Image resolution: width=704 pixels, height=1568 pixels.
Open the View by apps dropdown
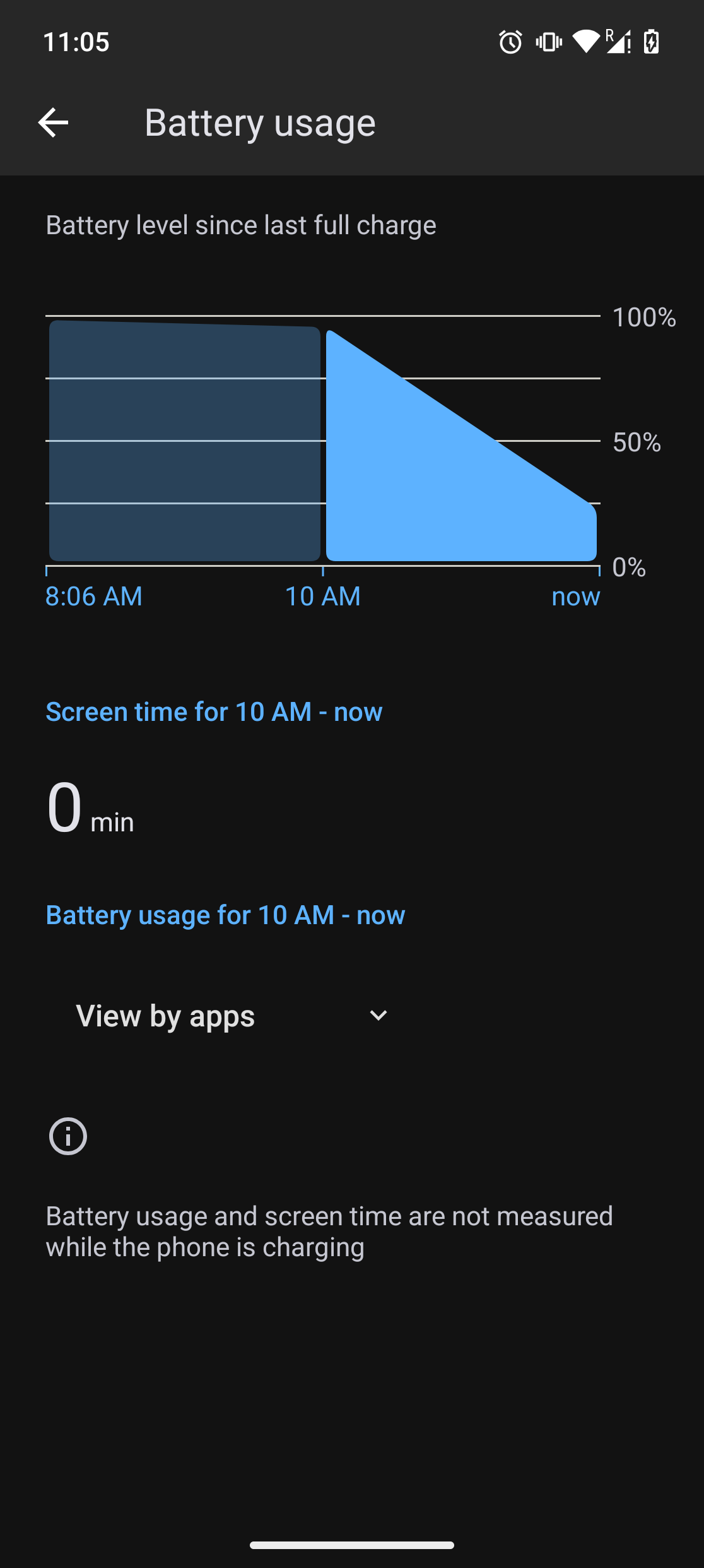click(x=232, y=1016)
